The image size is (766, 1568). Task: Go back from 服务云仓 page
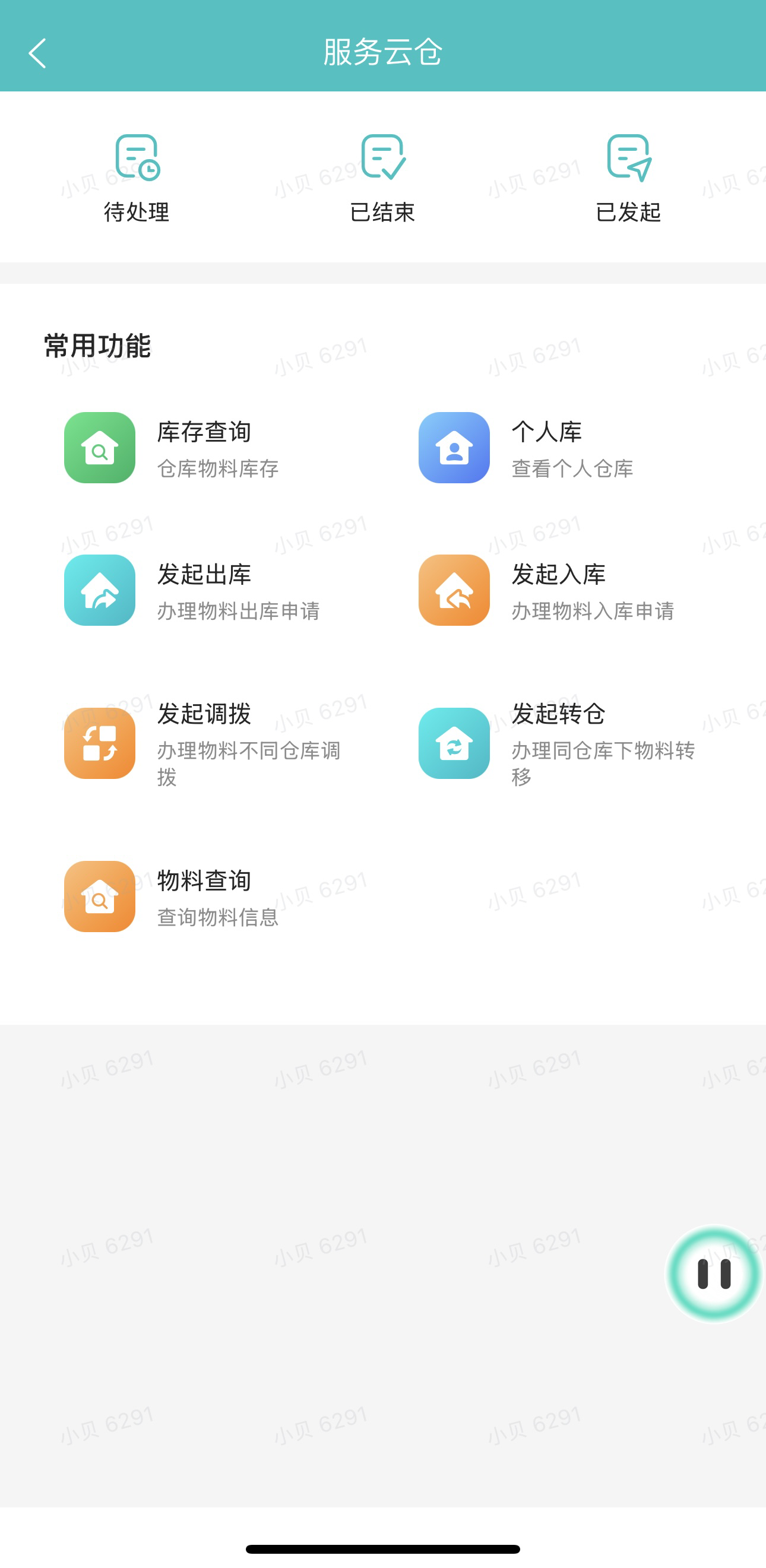[x=38, y=53]
